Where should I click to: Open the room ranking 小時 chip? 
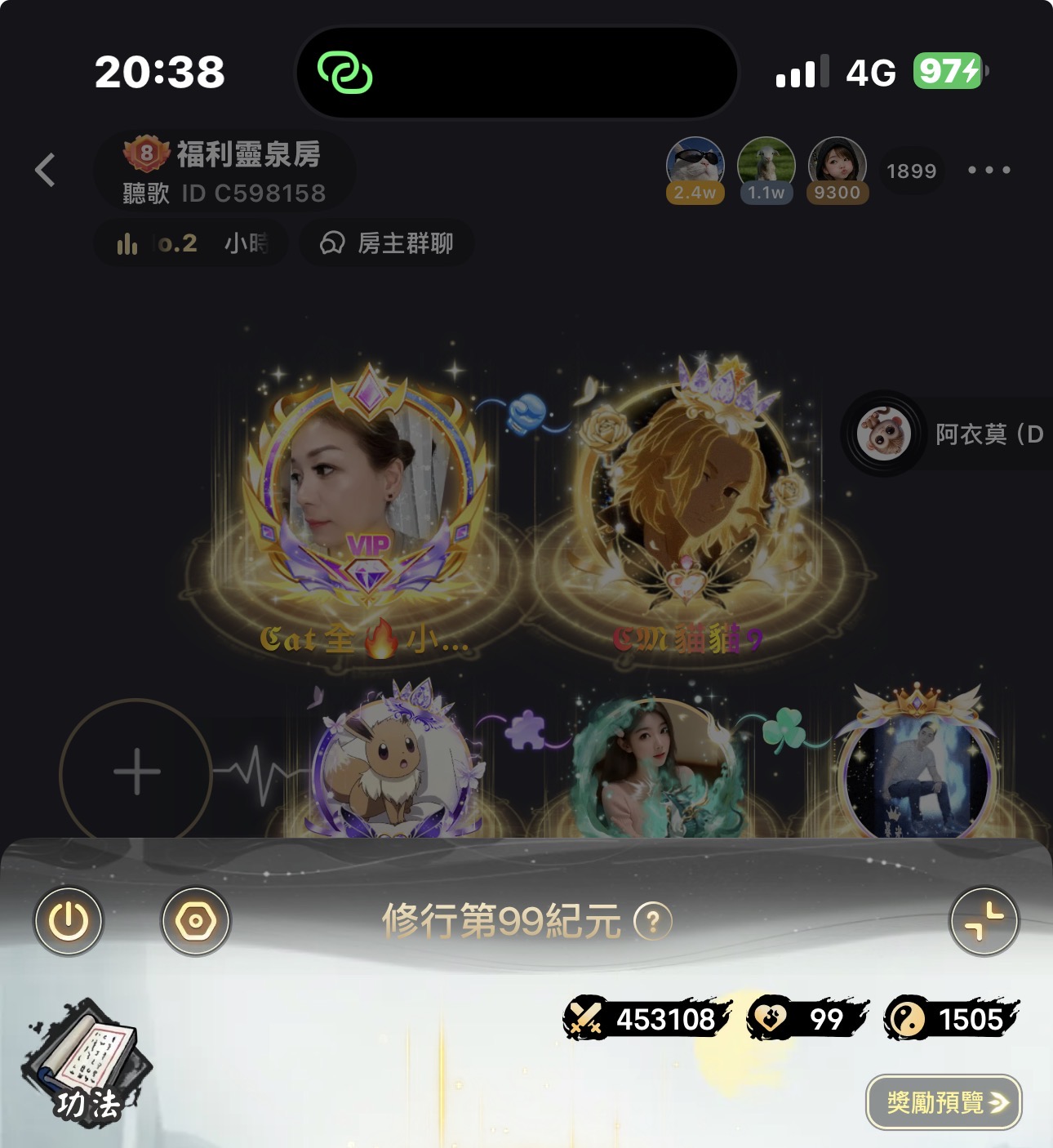[x=192, y=243]
